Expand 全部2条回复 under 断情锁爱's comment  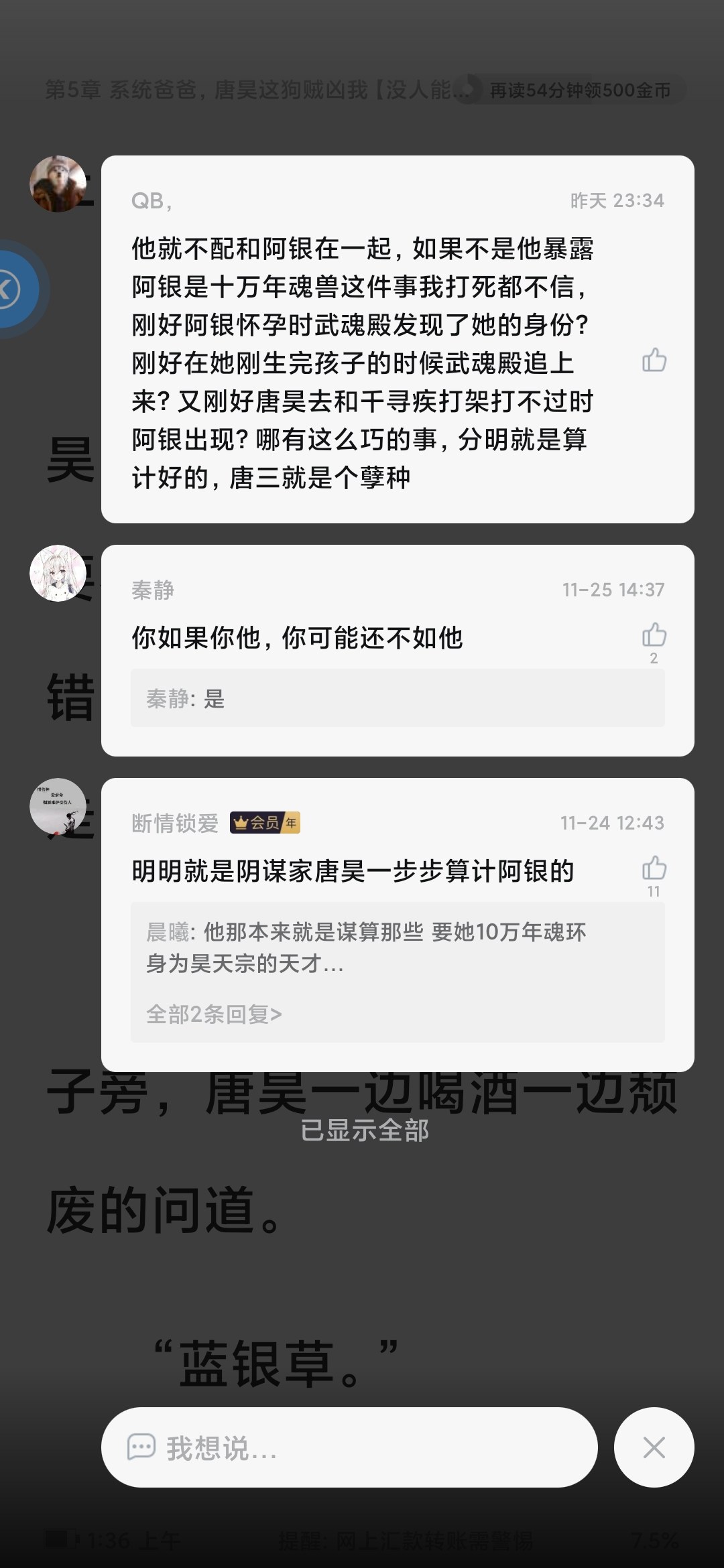point(214,1014)
